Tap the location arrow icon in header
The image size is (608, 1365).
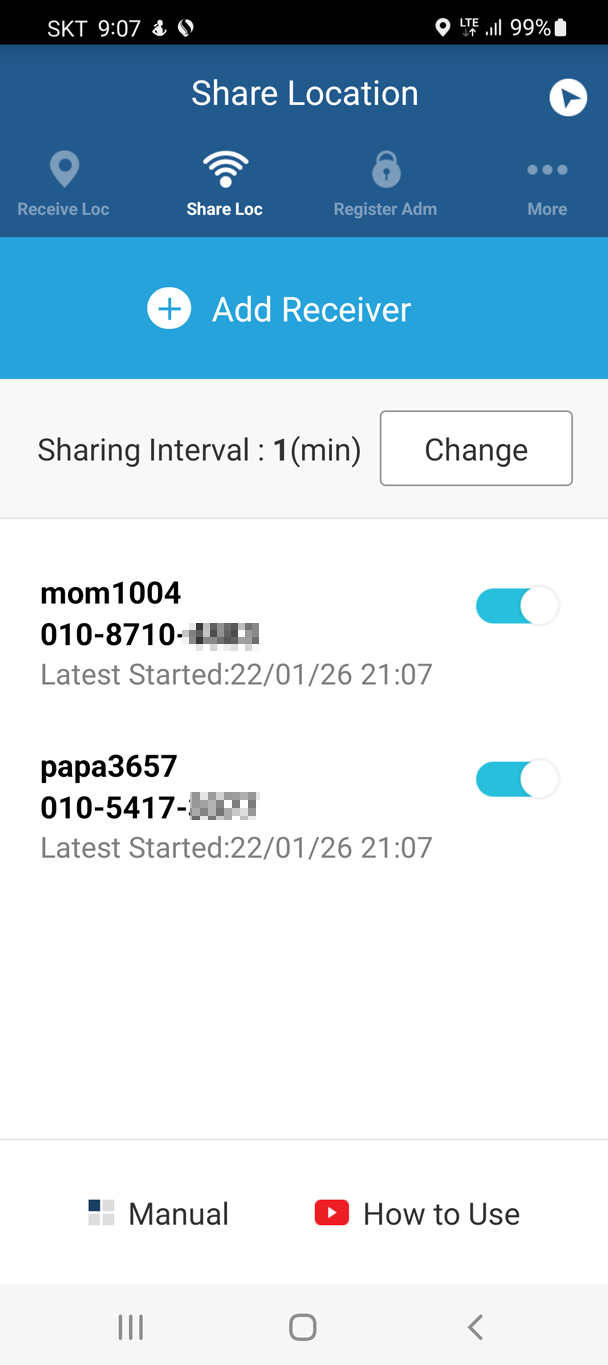point(568,97)
